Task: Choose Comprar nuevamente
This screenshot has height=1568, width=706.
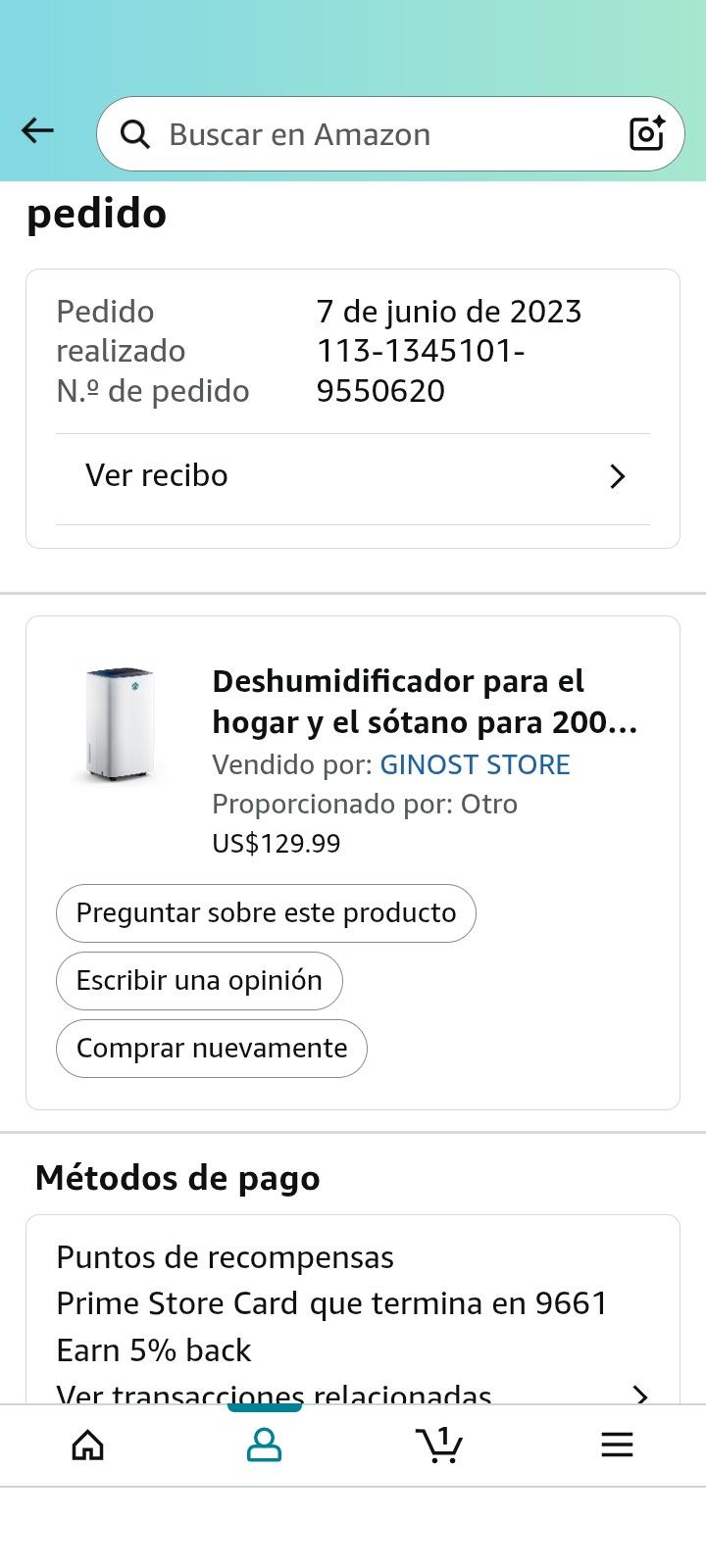Action: tap(212, 1049)
